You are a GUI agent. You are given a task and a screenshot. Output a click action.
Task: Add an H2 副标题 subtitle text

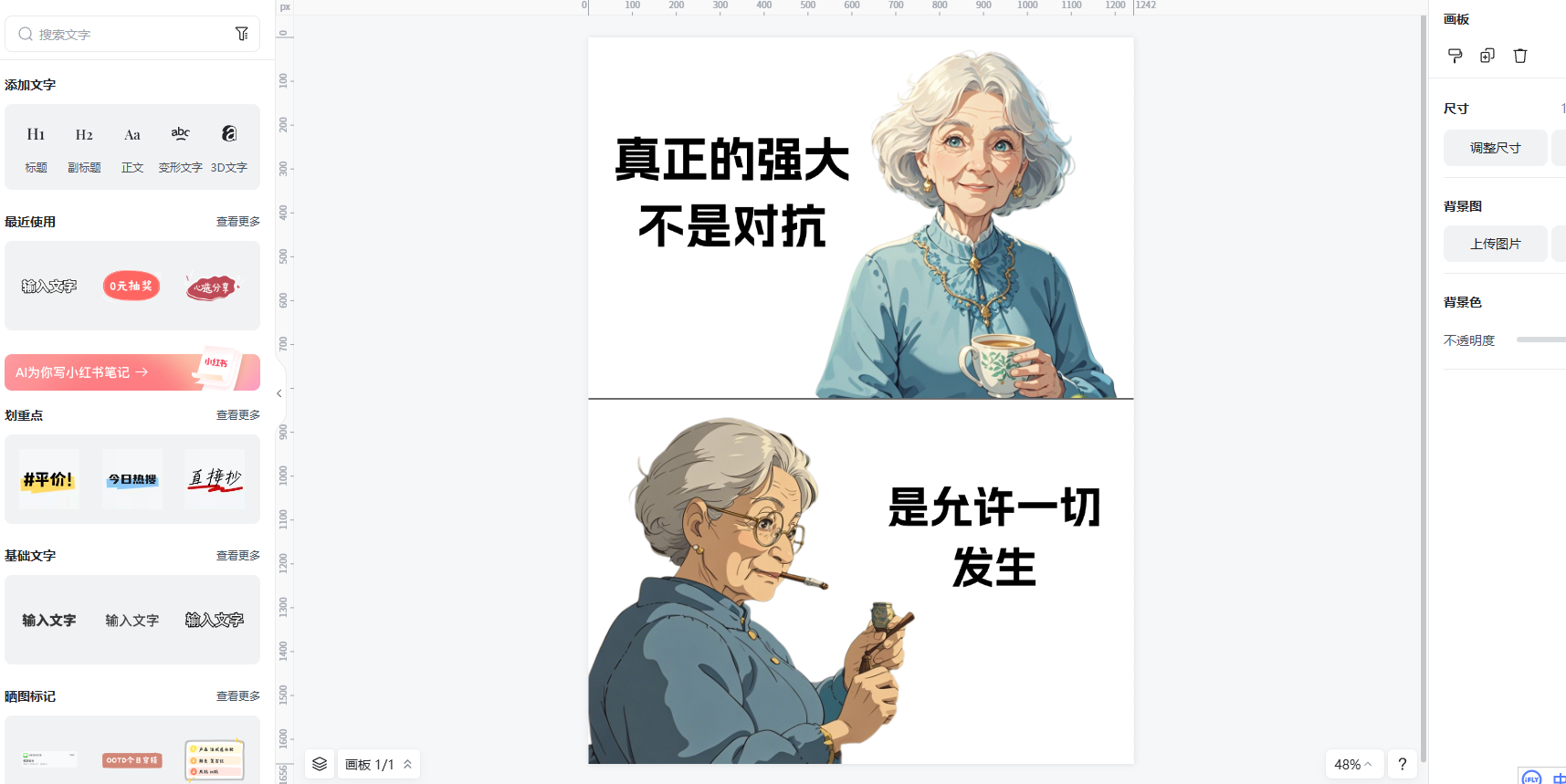(x=84, y=146)
